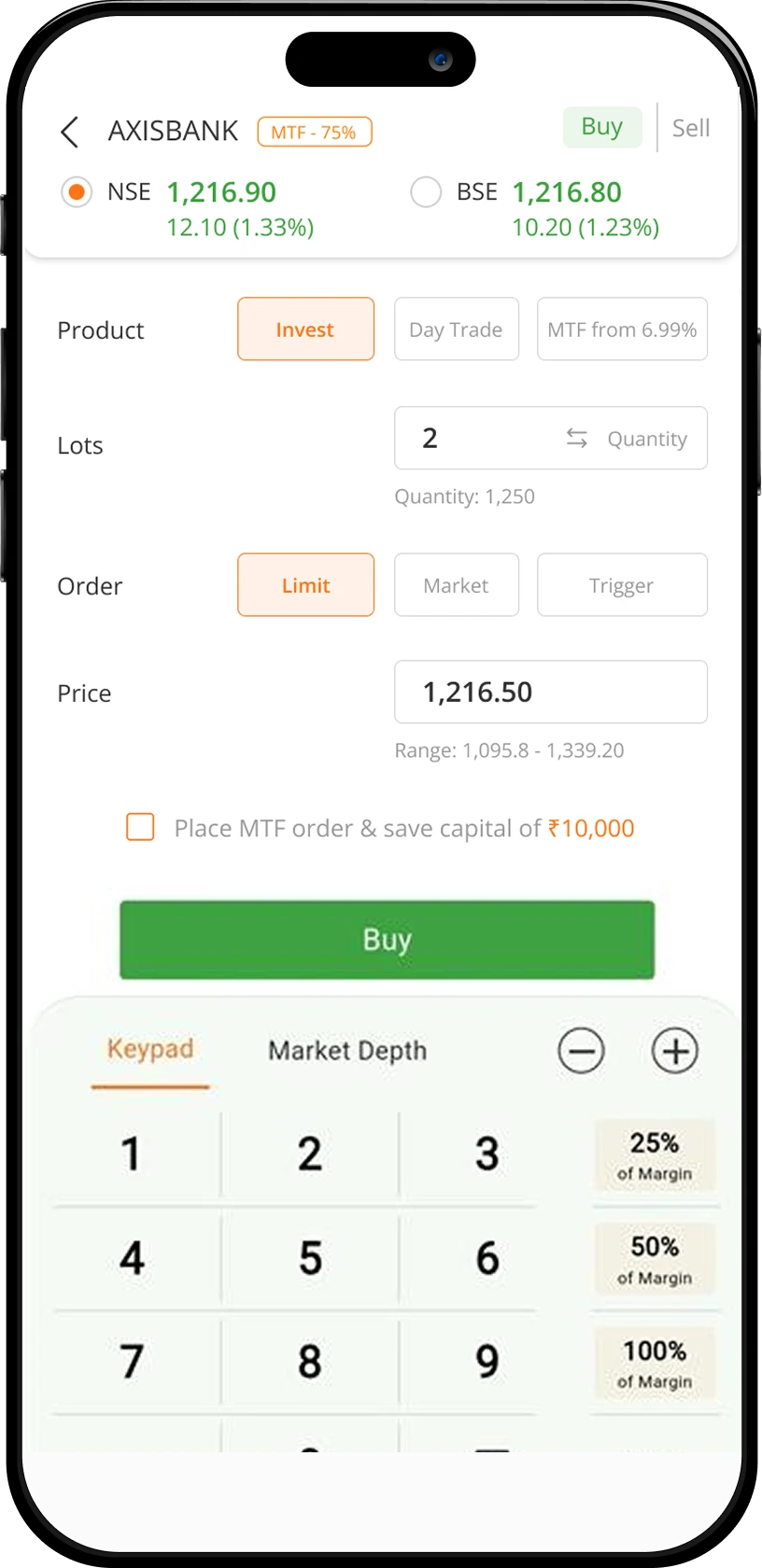Switch to the Sell tab
This screenshot has width=762, height=1568.
point(691,128)
